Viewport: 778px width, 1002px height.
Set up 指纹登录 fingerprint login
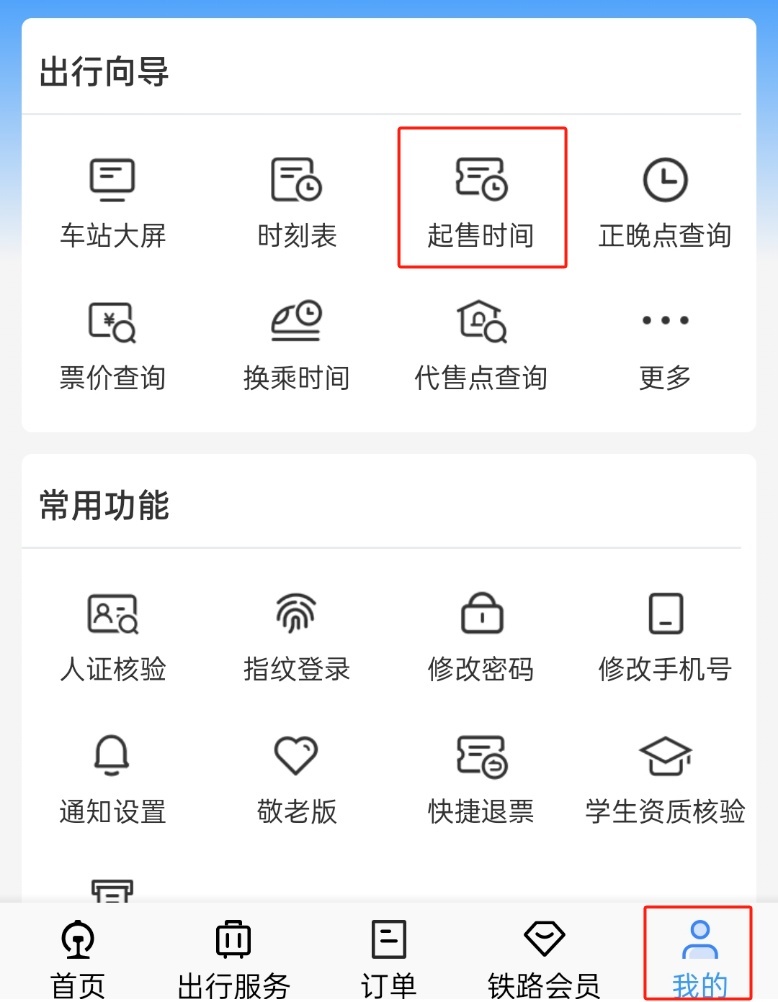(x=297, y=634)
